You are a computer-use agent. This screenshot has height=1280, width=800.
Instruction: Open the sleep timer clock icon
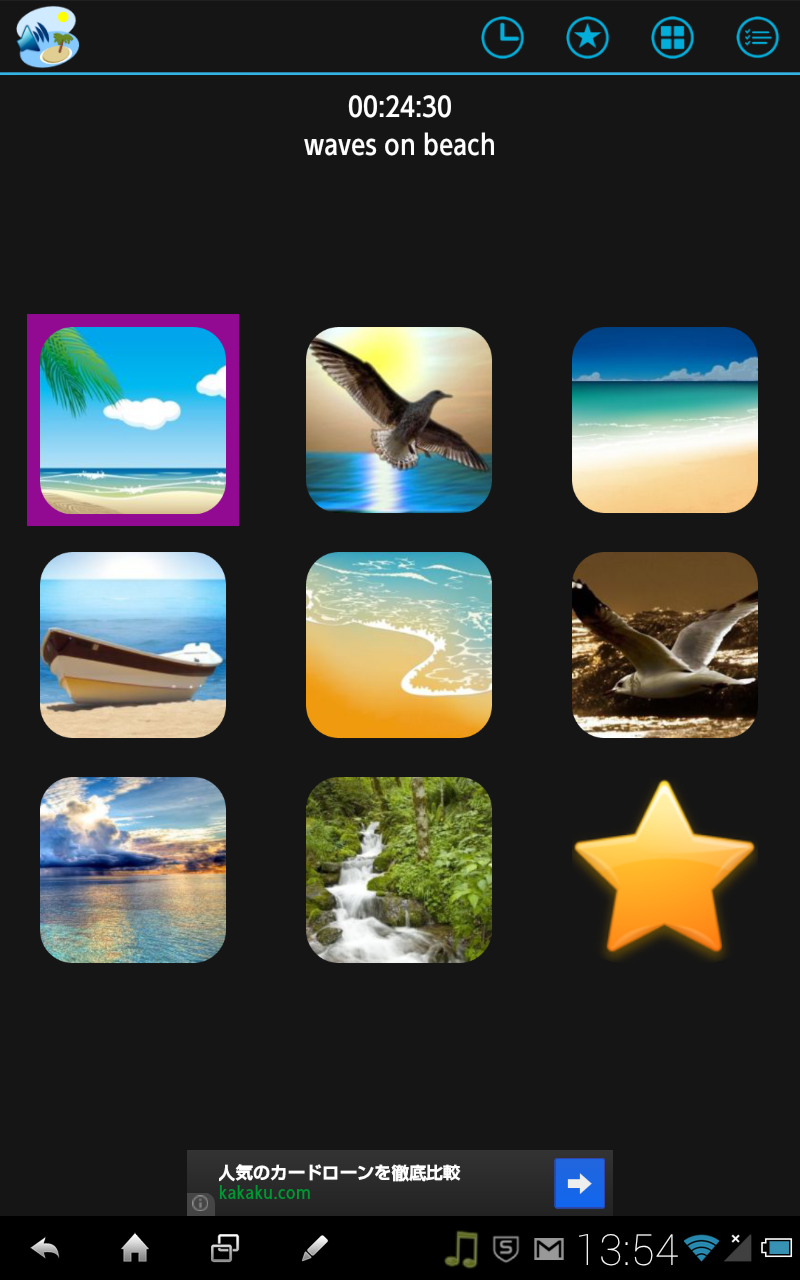502,38
